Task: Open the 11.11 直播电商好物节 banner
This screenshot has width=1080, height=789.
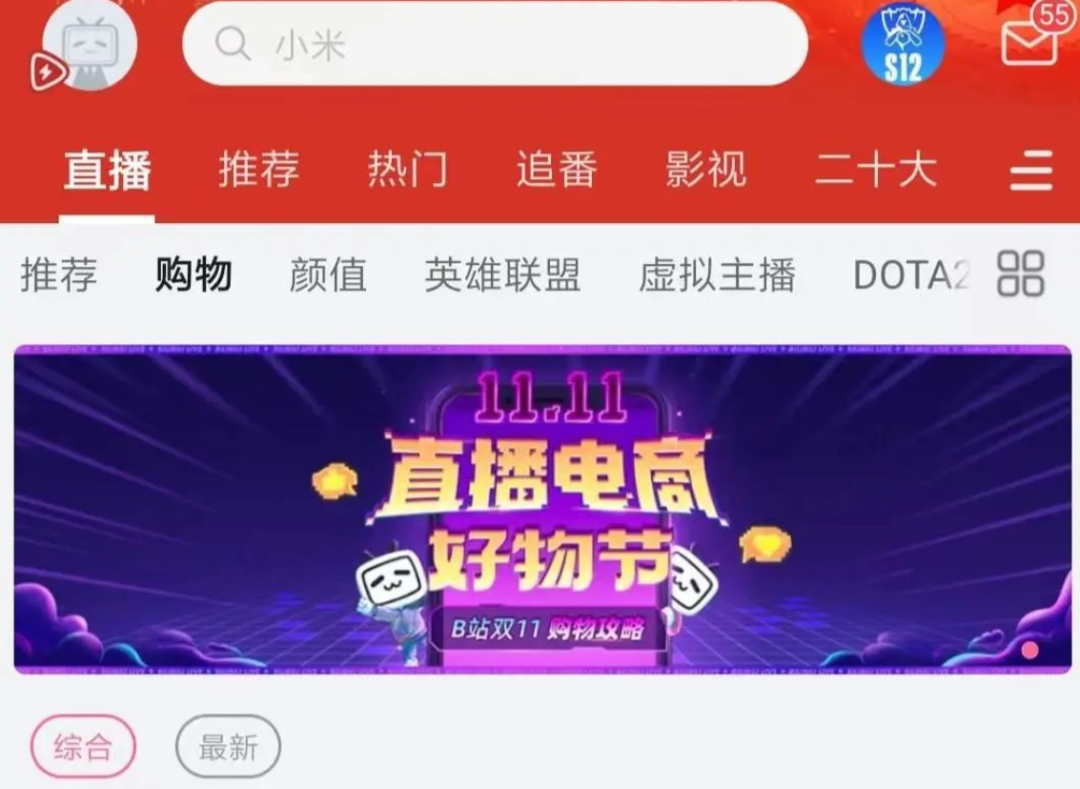Action: tap(542, 509)
